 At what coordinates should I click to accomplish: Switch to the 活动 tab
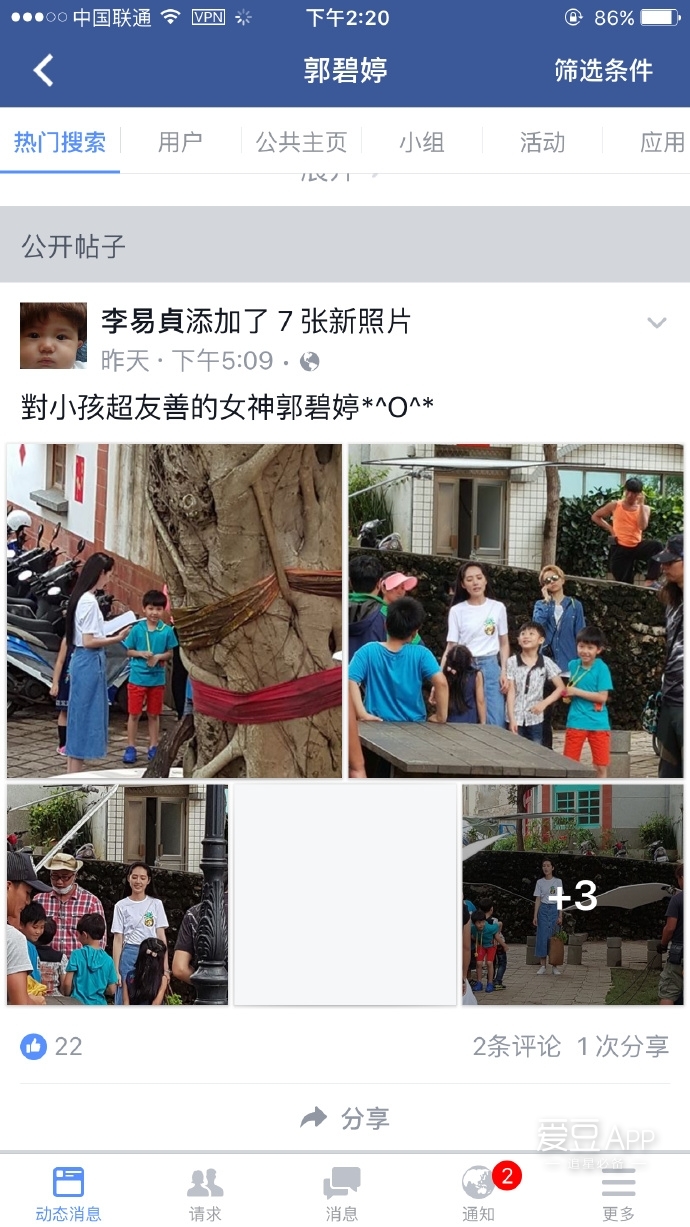click(x=542, y=142)
